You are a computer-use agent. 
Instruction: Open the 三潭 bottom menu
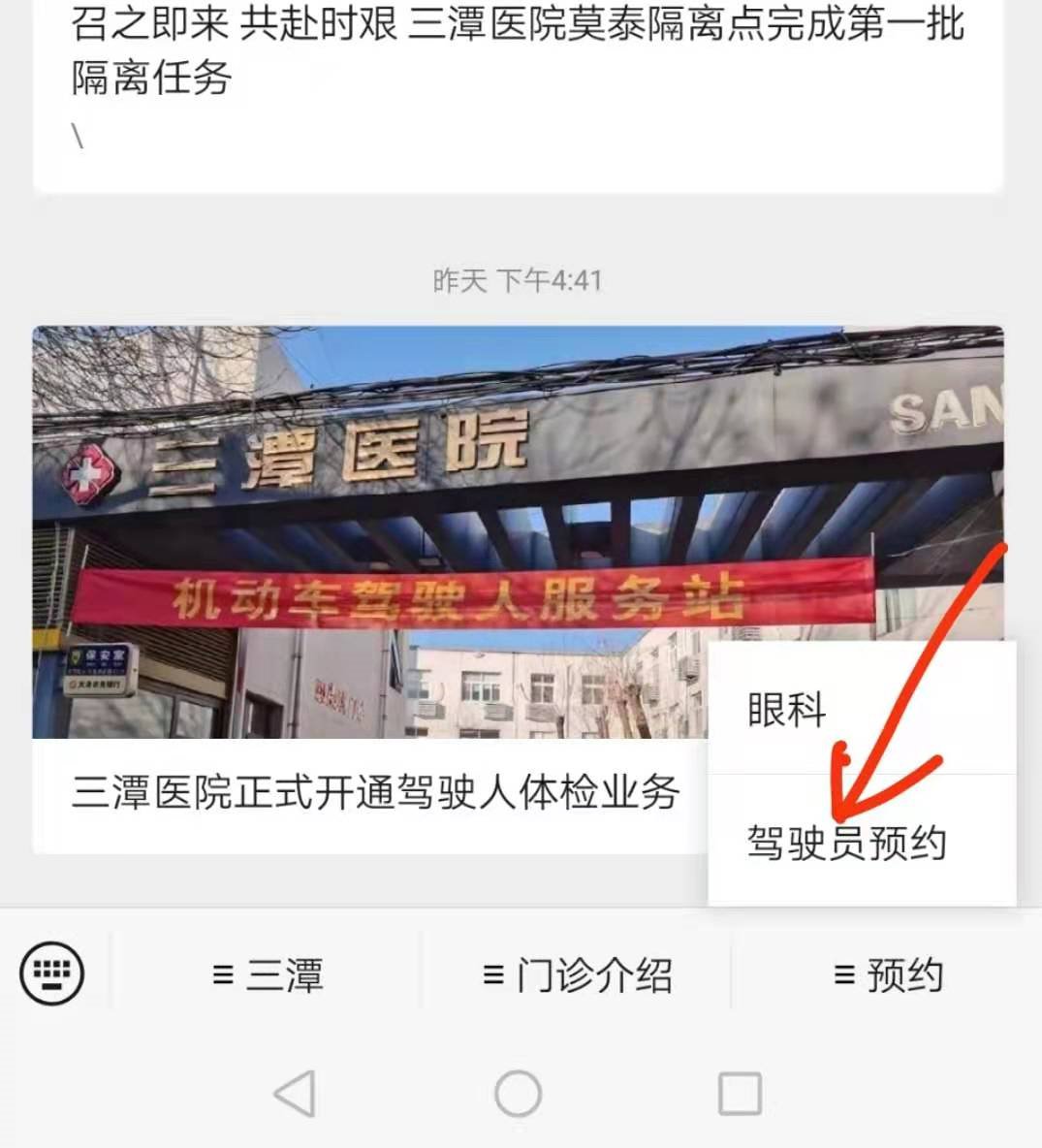tap(268, 974)
